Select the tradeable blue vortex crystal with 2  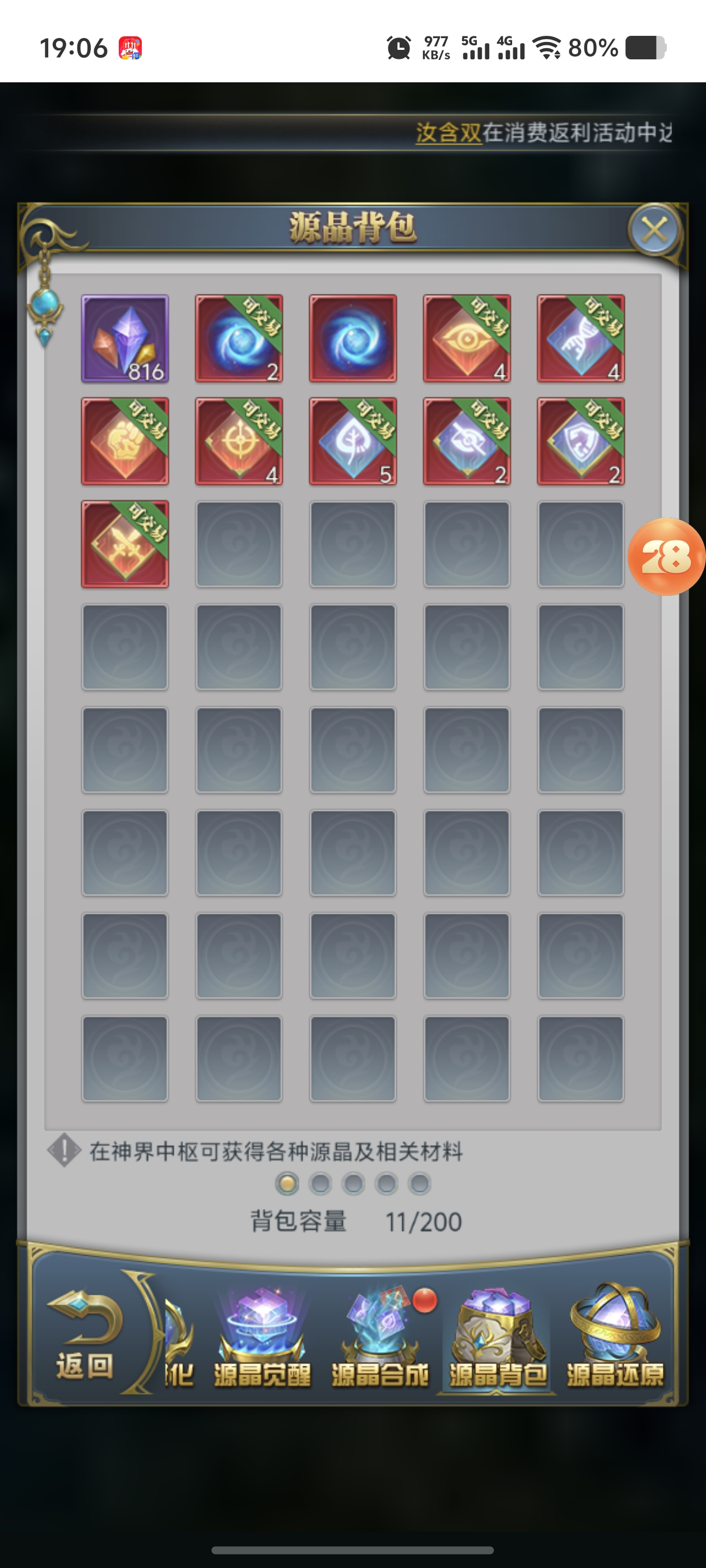[239, 339]
